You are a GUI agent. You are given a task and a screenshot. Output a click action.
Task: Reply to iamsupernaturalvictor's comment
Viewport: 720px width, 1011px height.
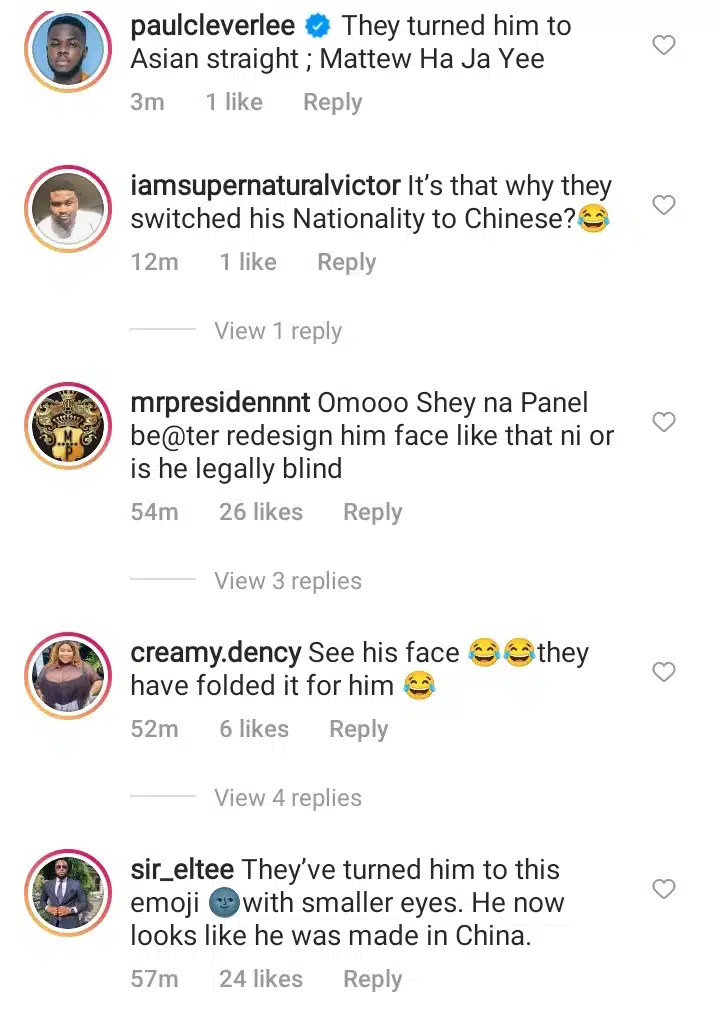click(x=346, y=262)
